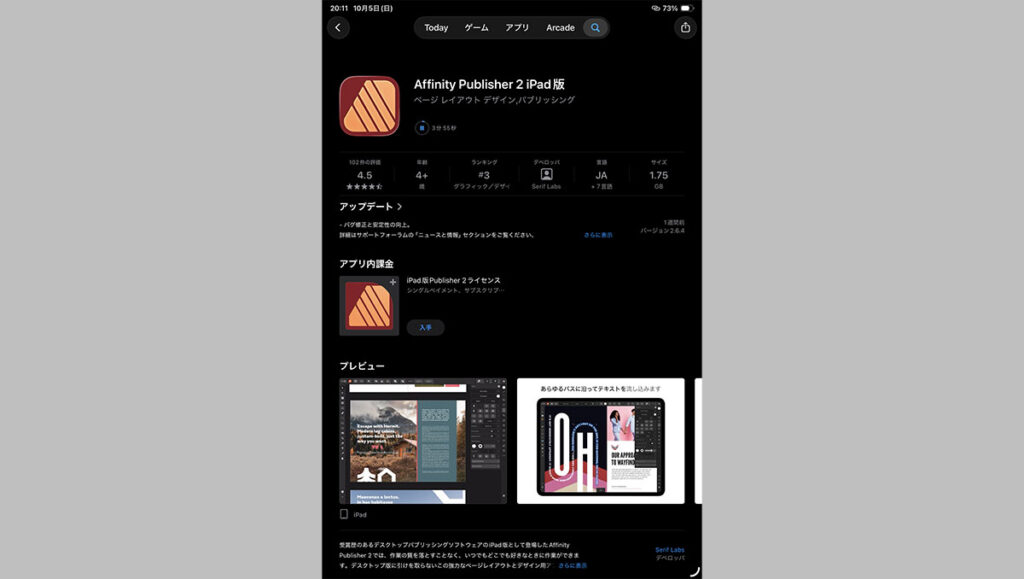Go back to the previous page

(x=338, y=28)
